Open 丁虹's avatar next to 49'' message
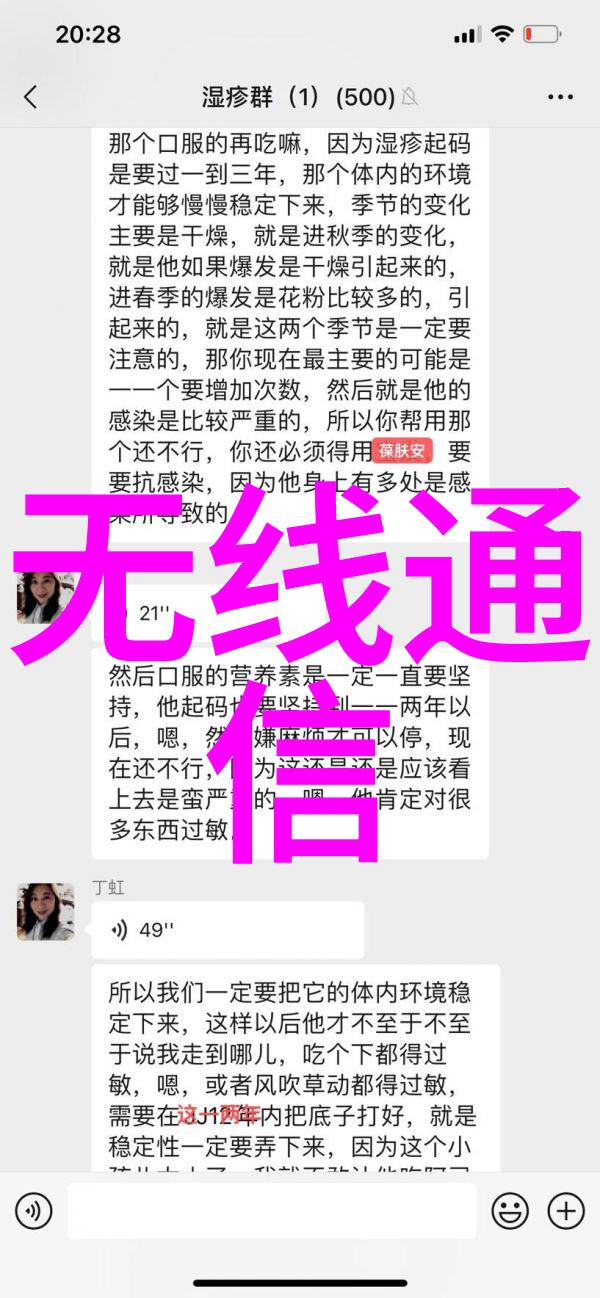This screenshot has height=1298, width=600. pos(46,912)
